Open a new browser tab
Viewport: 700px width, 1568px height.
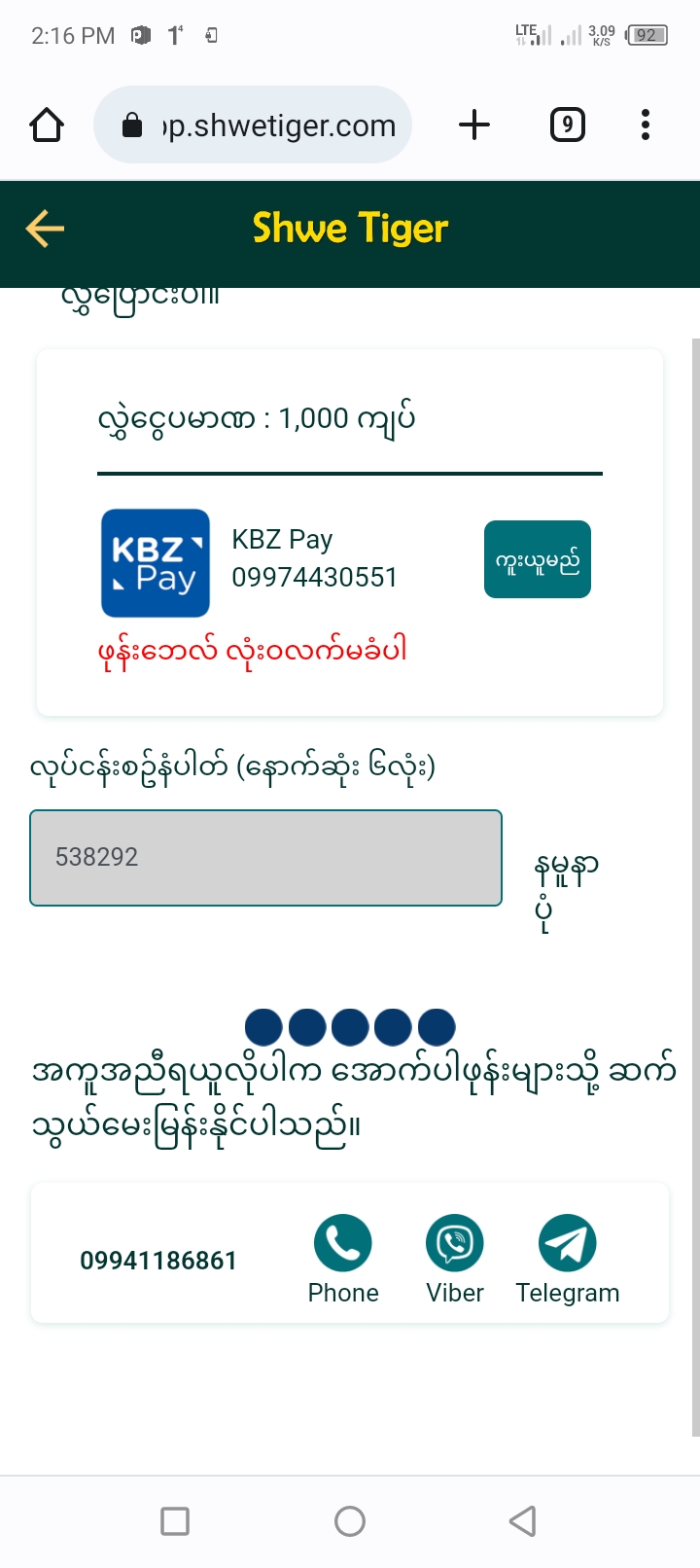tap(474, 125)
